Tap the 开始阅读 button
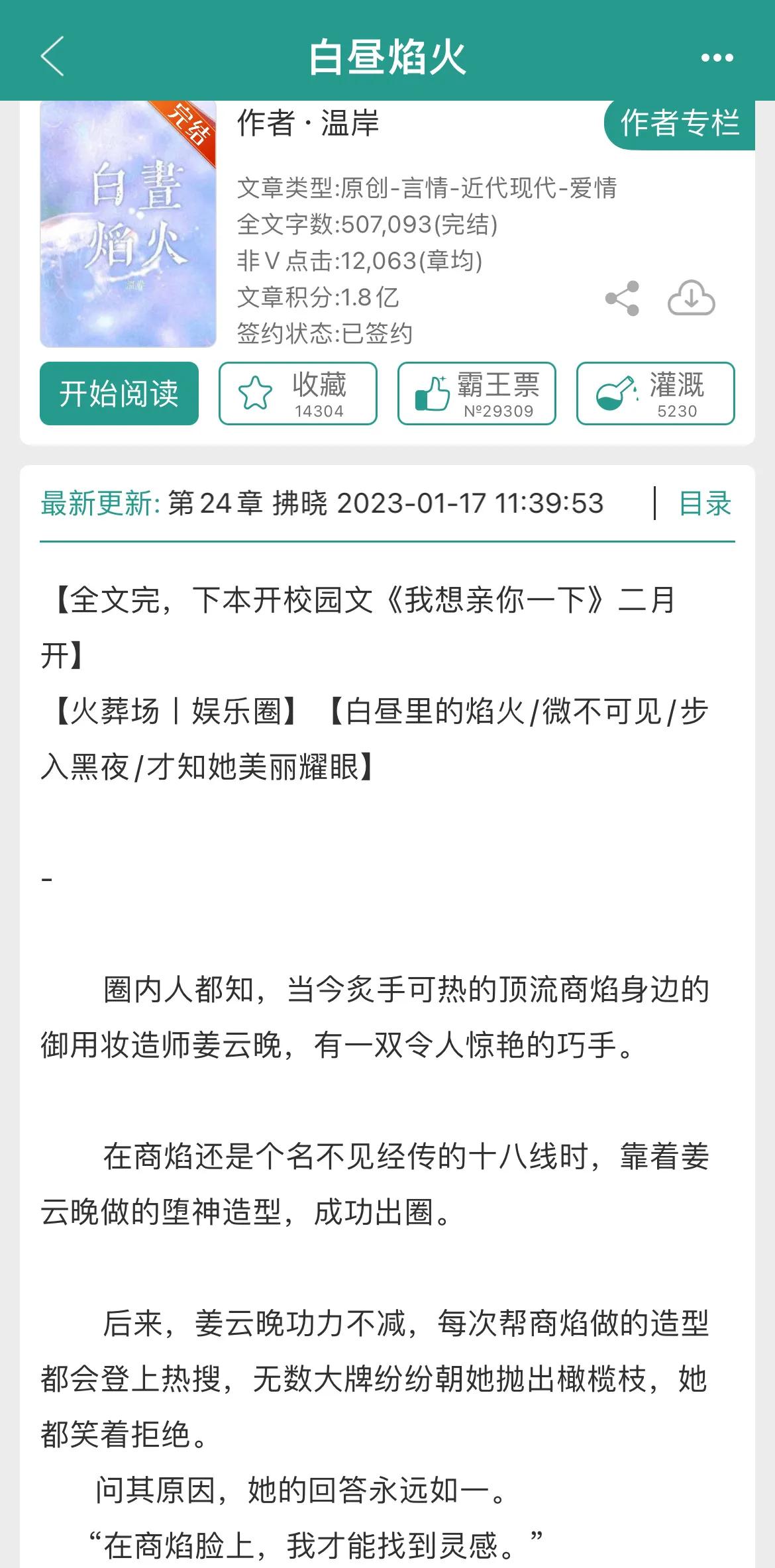 click(119, 393)
